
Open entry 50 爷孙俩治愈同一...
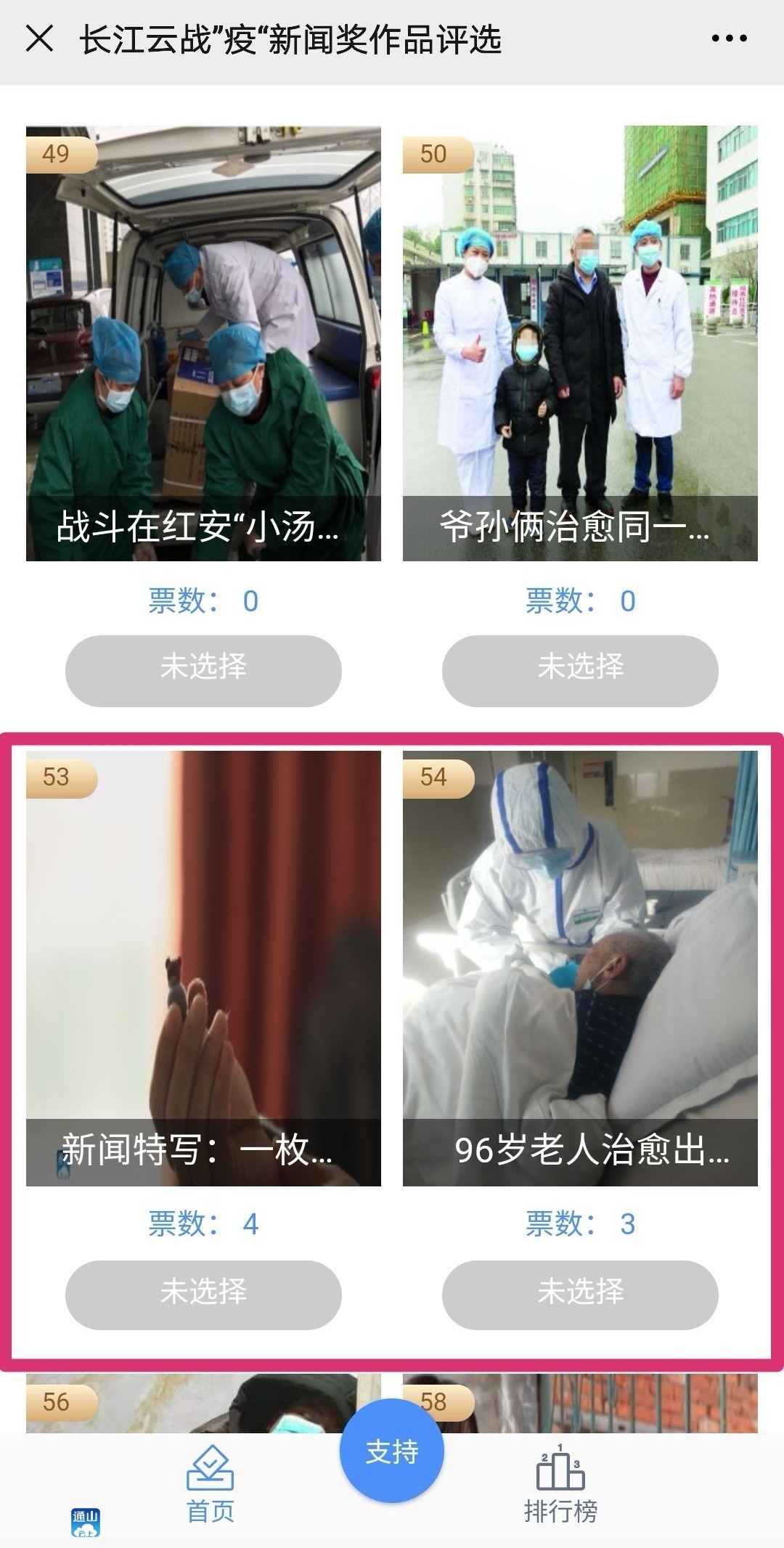(x=580, y=343)
